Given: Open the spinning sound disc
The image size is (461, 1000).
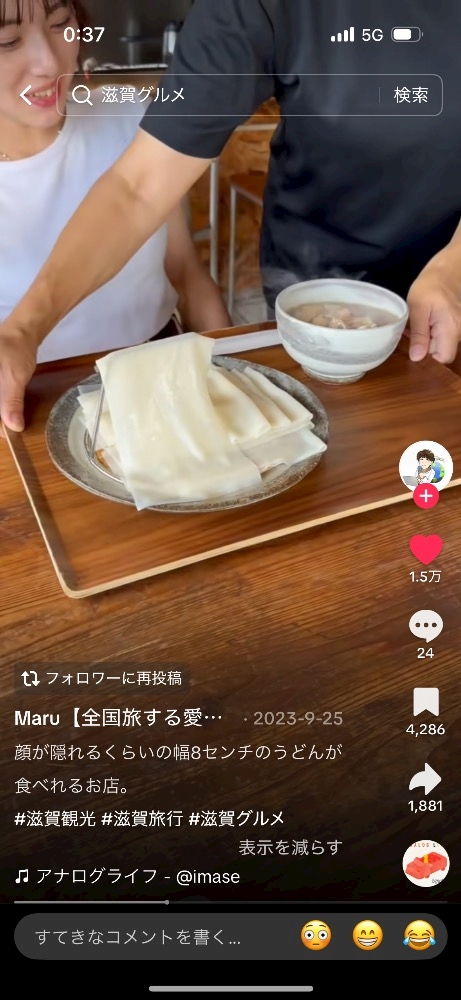Looking at the screenshot, I should pos(426,864).
